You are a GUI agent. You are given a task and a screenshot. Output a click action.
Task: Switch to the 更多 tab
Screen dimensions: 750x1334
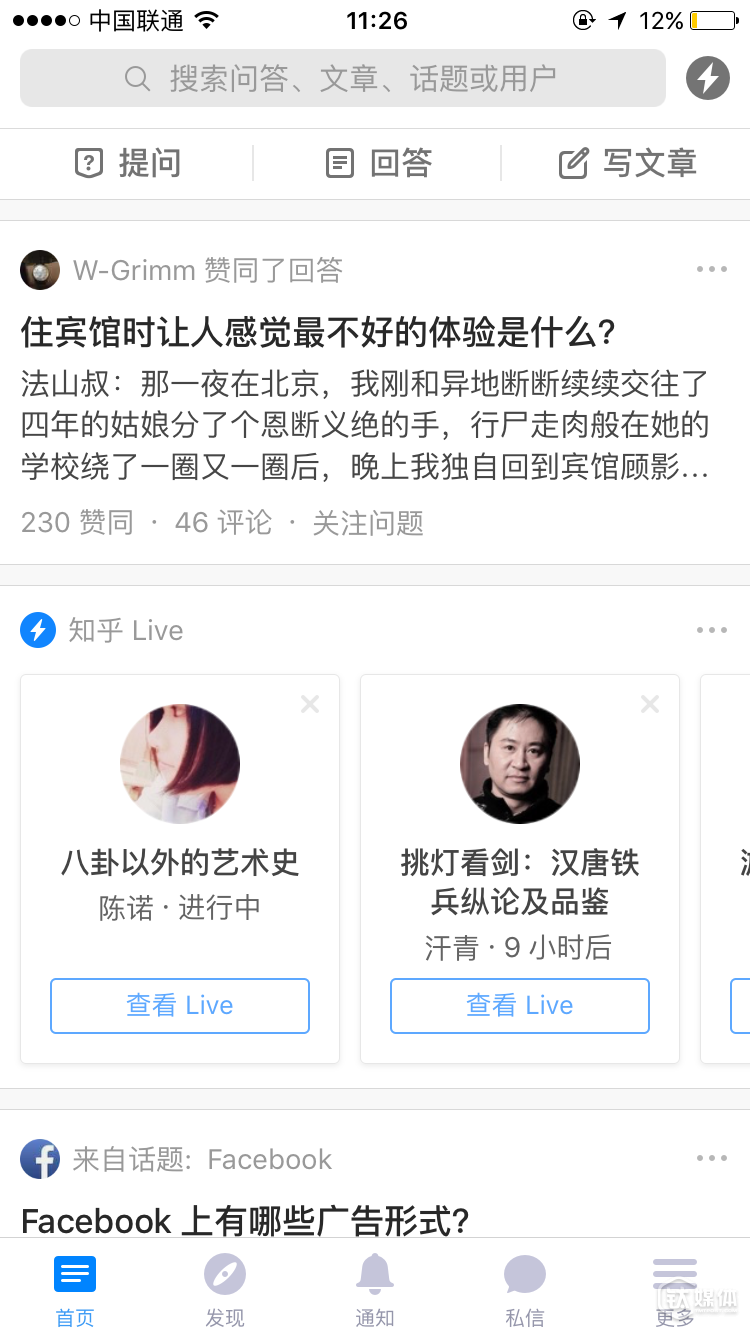coord(675,1291)
